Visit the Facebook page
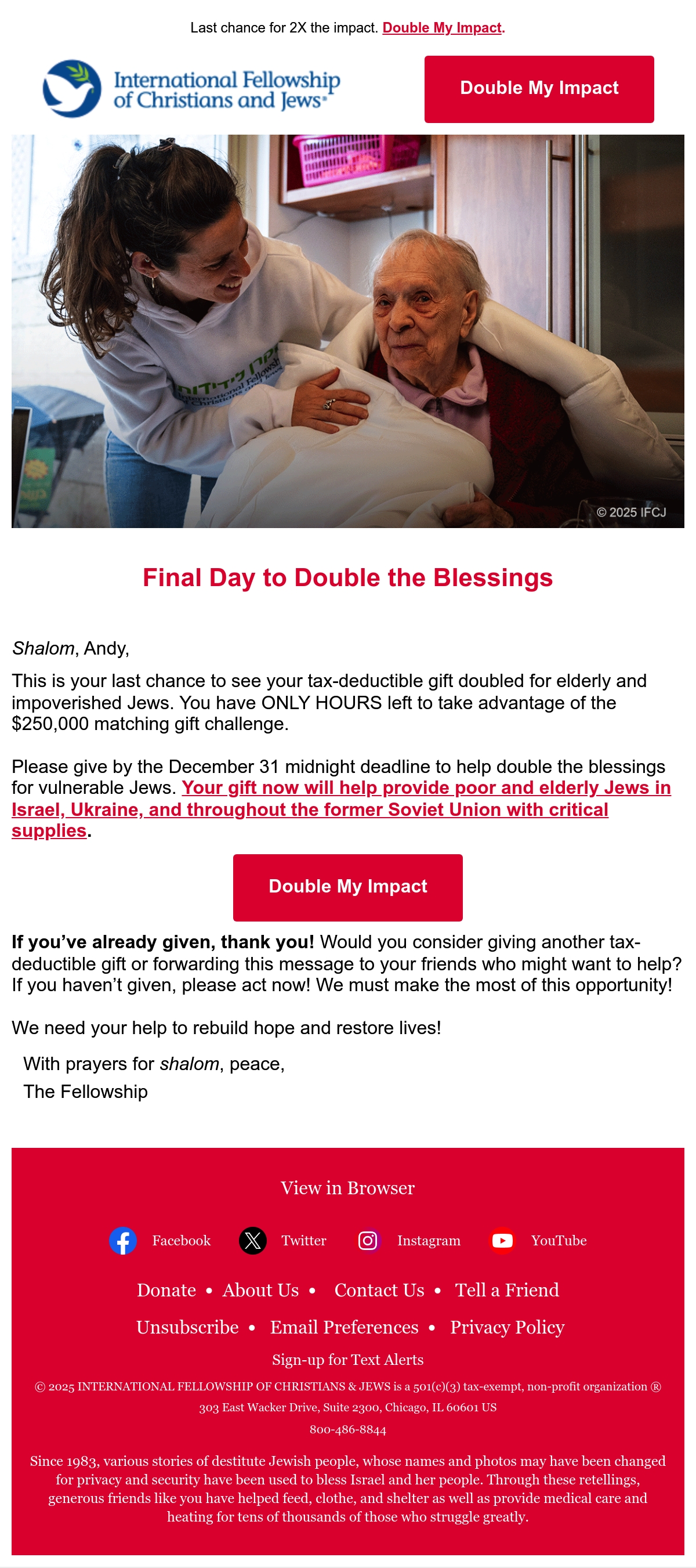The height and width of the screenshot is (1568, 696). coord(160,1241)
